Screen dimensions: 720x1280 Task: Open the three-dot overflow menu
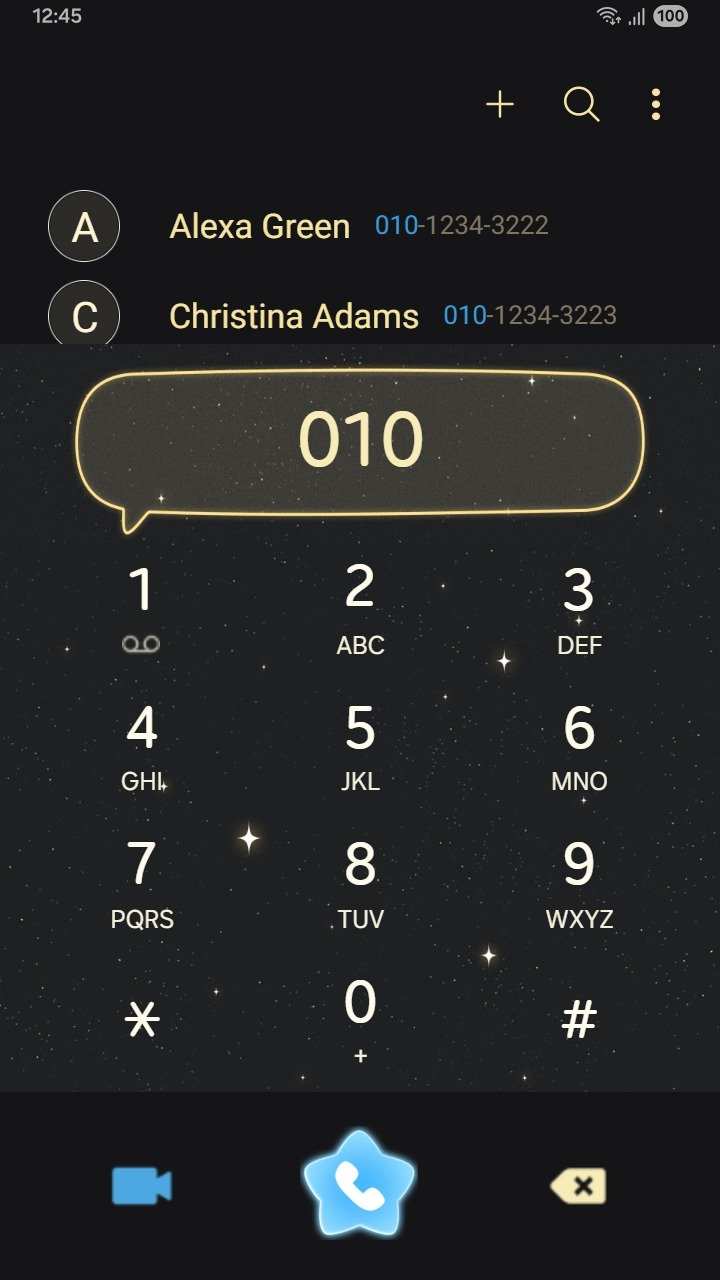coord(655,104)
